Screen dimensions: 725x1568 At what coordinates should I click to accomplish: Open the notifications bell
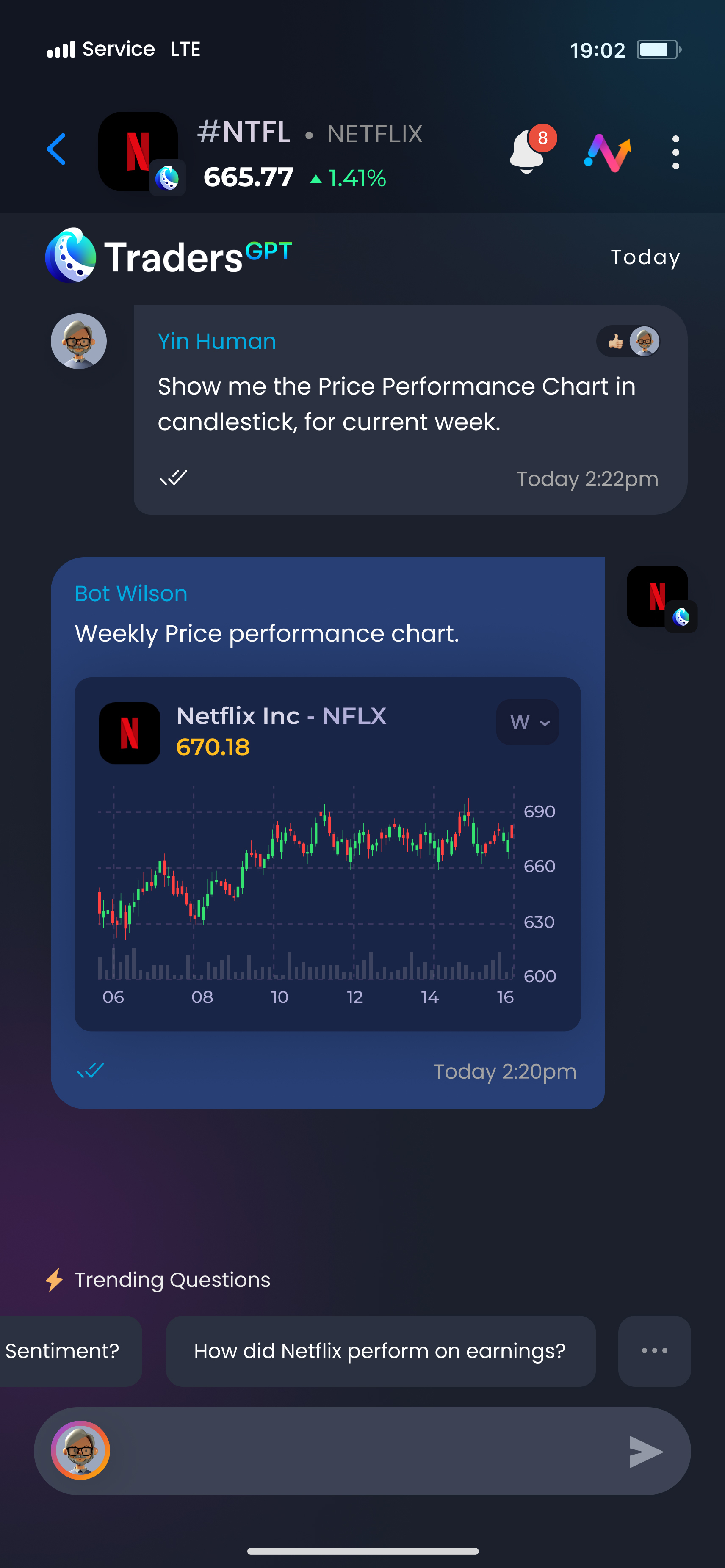click(x=527, y=151)
